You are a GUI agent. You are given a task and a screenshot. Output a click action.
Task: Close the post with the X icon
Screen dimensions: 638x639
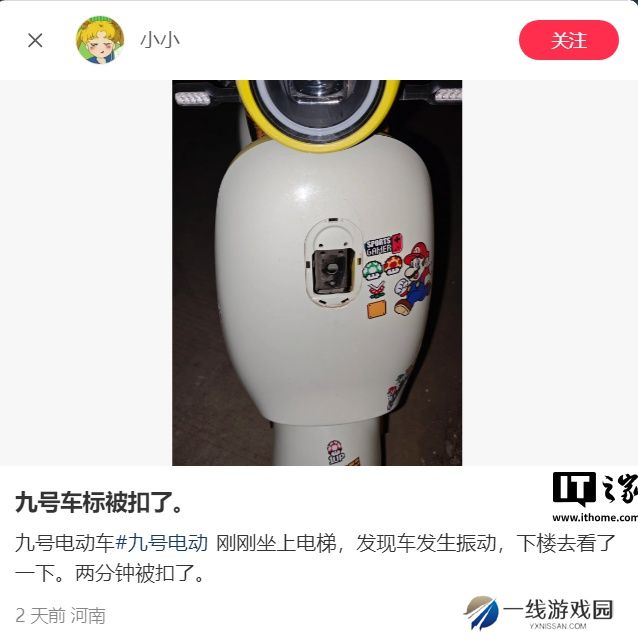(35, 40)
